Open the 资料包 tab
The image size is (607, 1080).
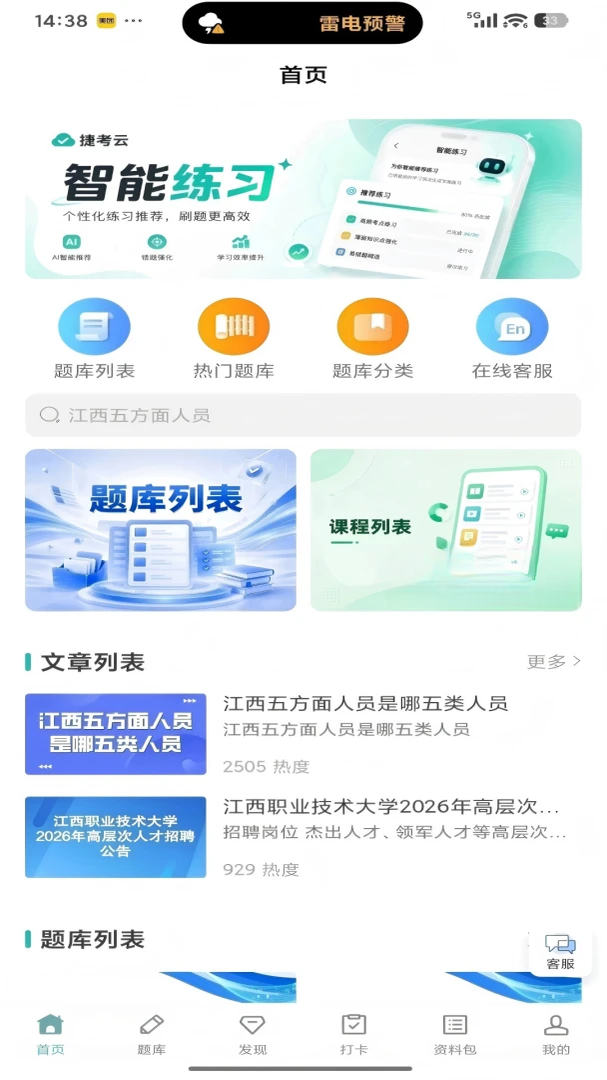tap(455, 1035)
